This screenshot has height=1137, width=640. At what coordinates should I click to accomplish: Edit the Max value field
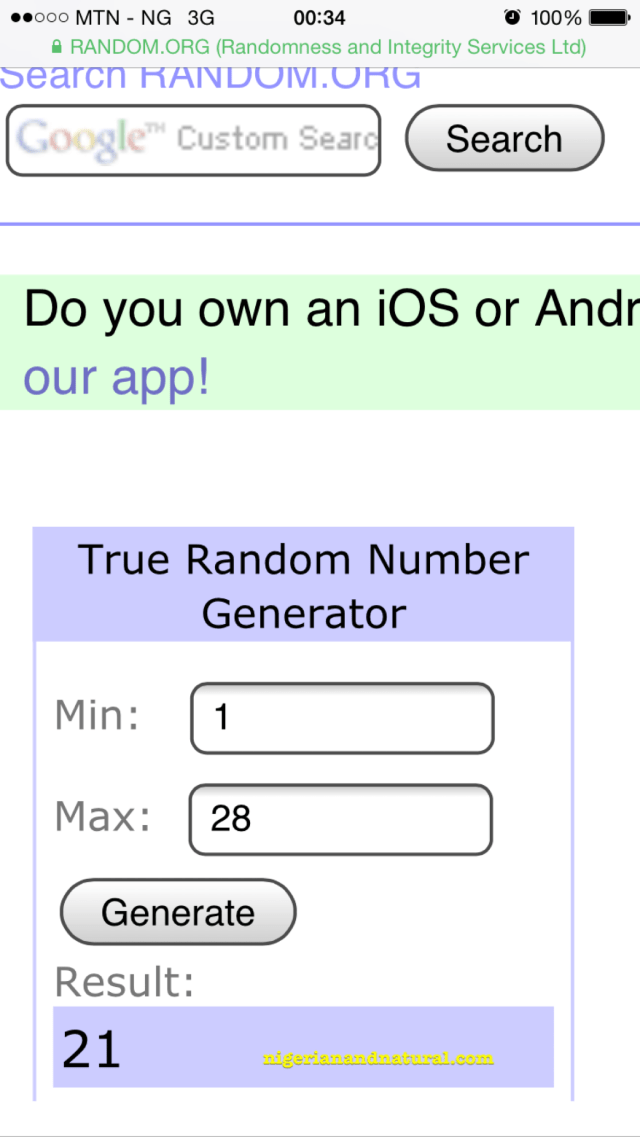[x=340, y=819]
